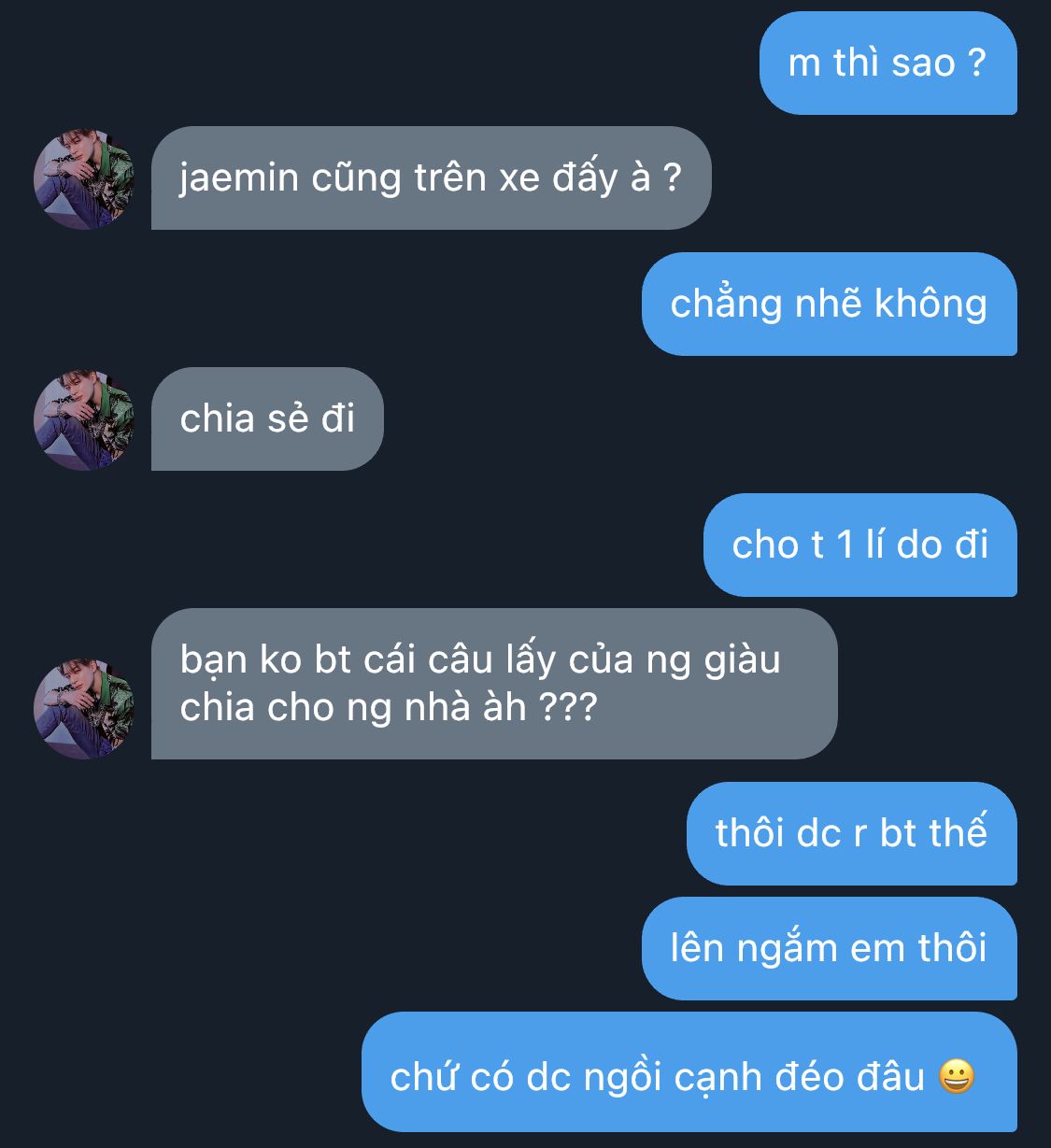Viewport: 1051px width, 1148px height.
Task: Open sender's avatar beside 'jaemin cũng trên xe' message
Action: pos(84,179)
